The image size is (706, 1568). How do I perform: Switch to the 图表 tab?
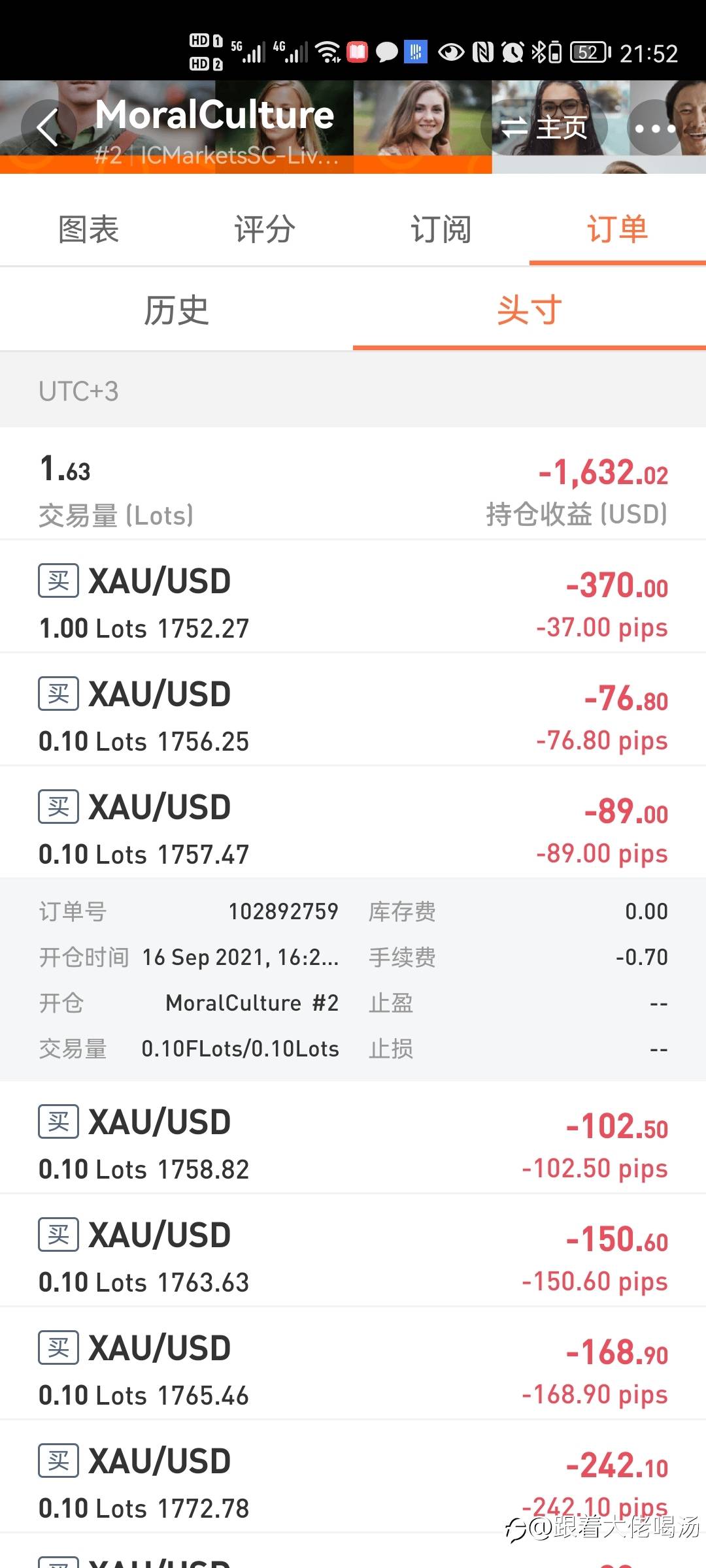click(x=88, y=229)
